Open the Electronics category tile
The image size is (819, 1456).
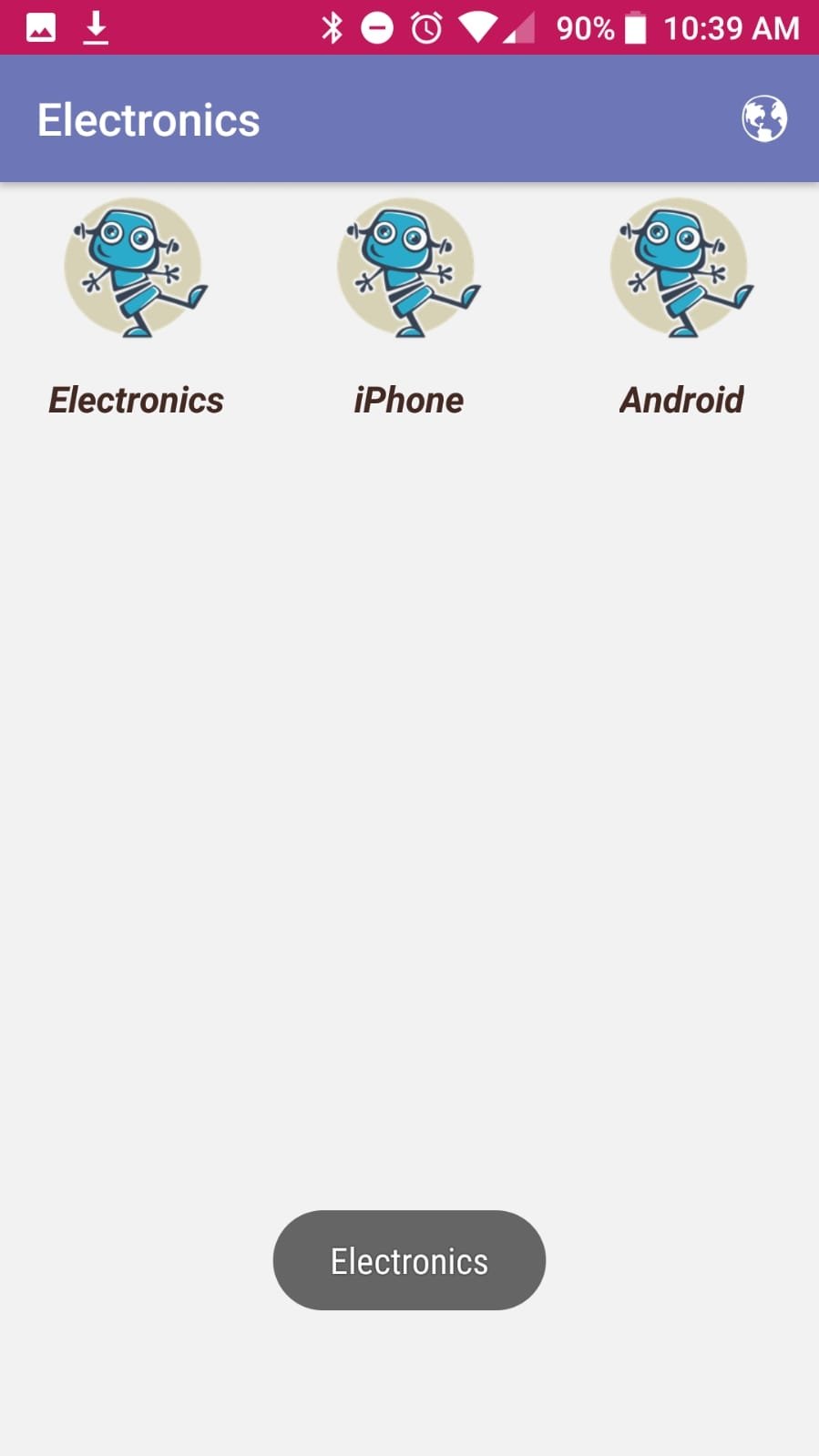[136, 308]
